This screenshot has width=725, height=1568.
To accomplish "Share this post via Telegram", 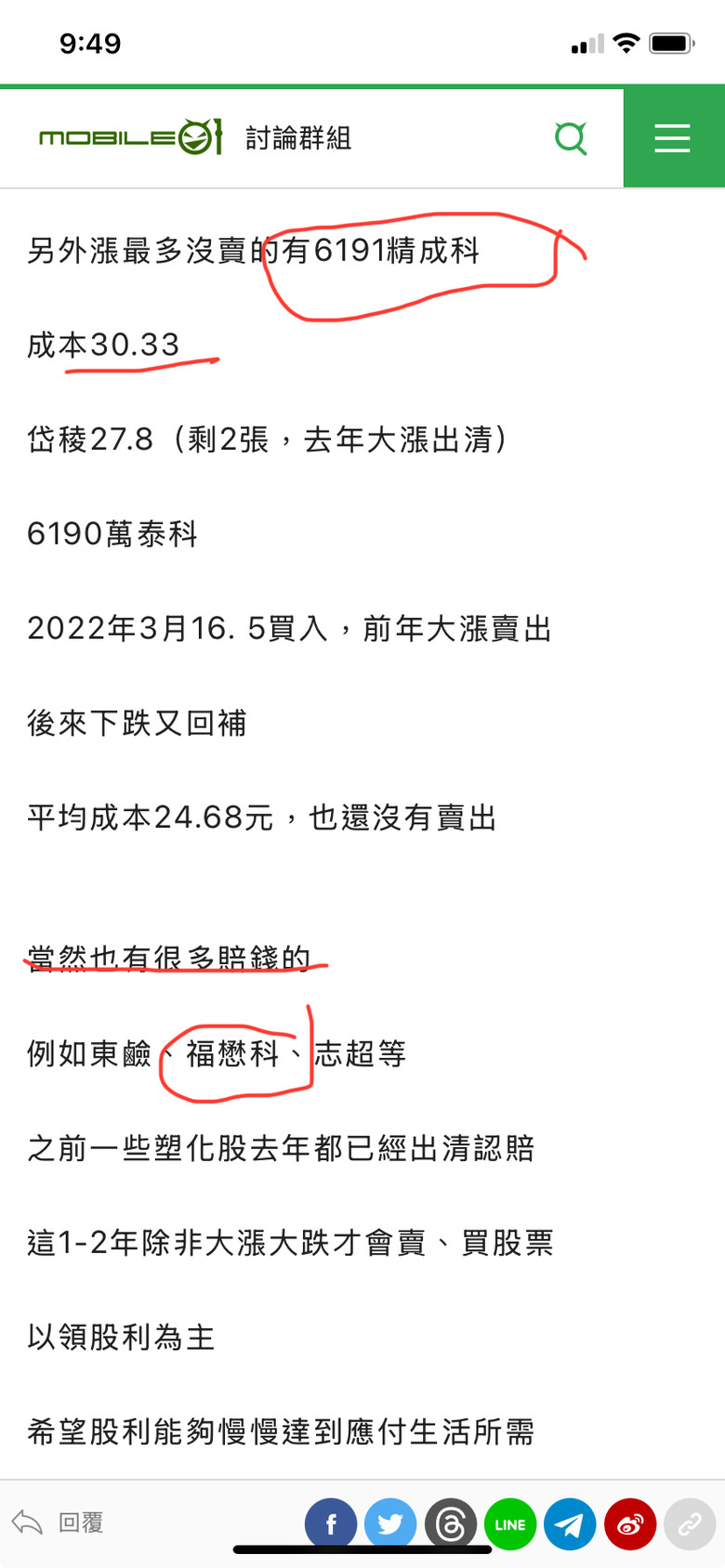I will pyautogui.click(x=570, y=1524).
